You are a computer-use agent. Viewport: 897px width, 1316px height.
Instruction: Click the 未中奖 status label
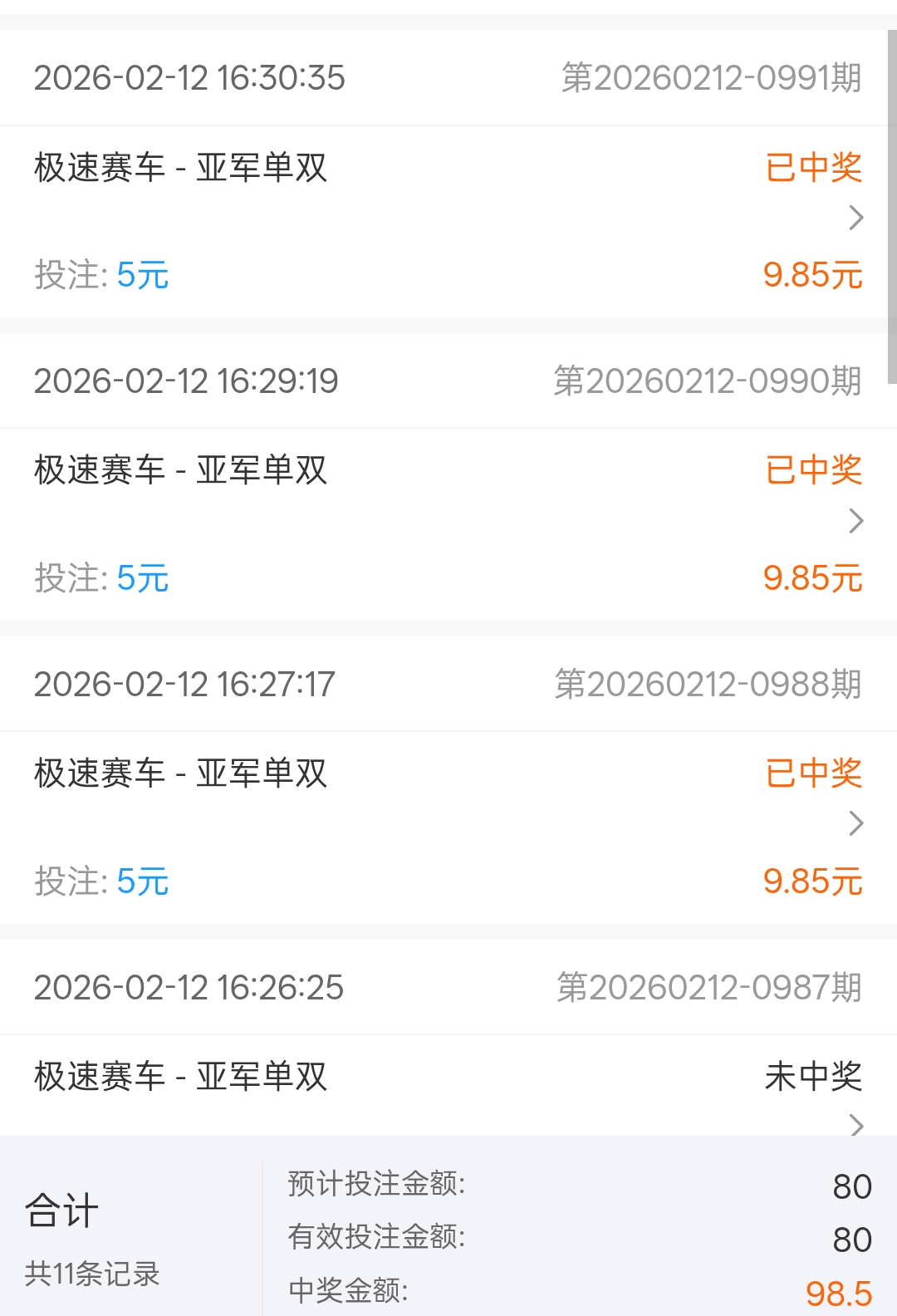(x=812, y=1076)
